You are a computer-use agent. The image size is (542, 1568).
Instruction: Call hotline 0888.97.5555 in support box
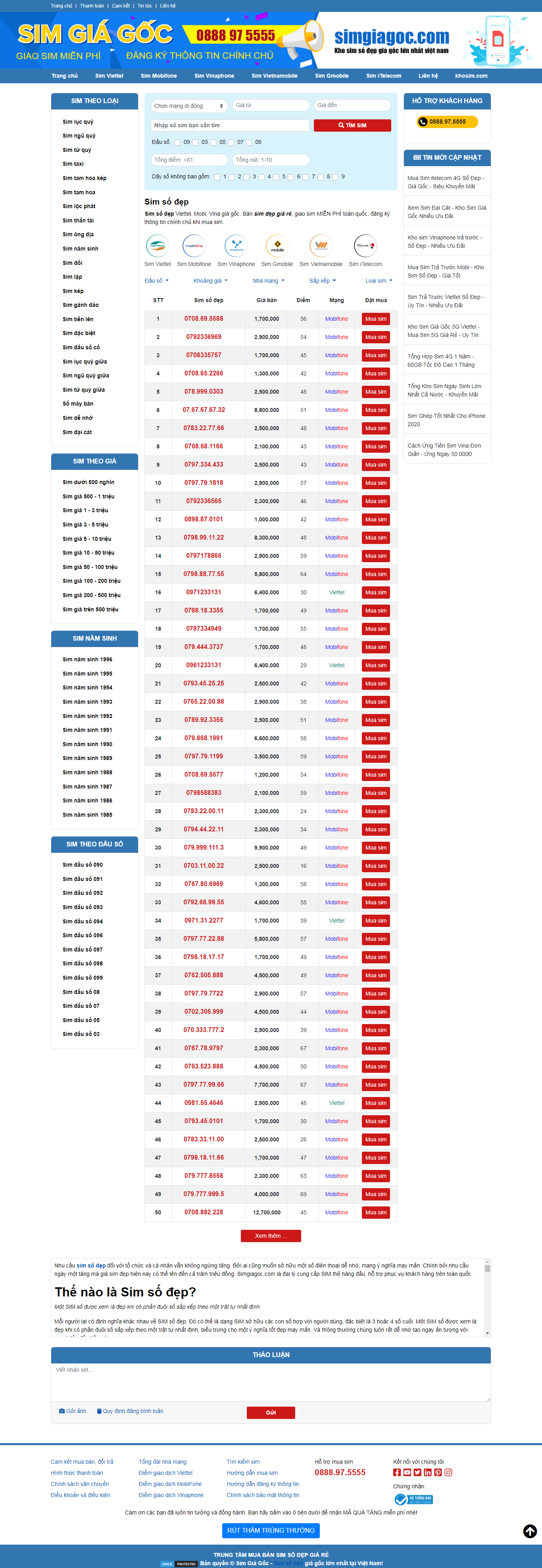tap(447, 122)
